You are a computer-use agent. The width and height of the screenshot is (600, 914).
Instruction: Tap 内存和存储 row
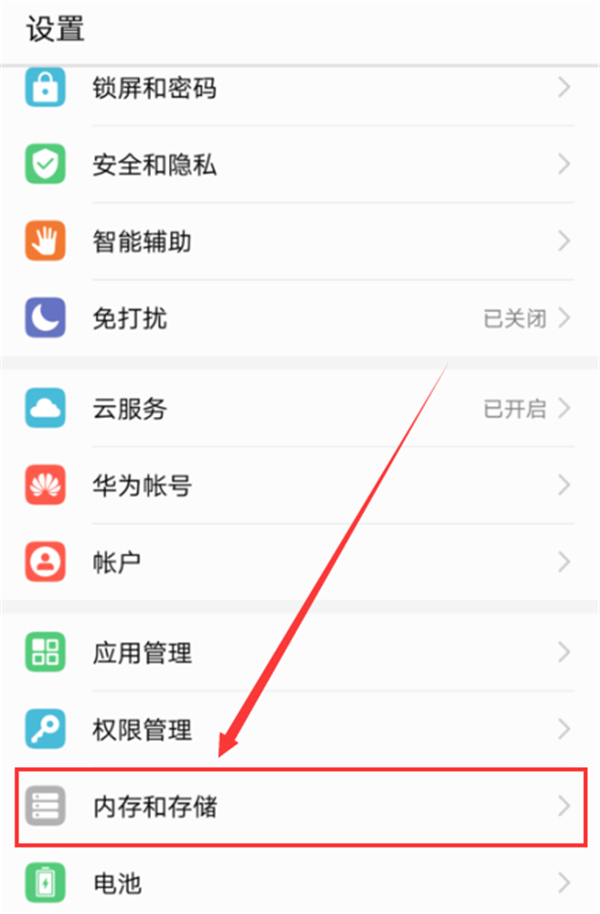coord(300,806)
